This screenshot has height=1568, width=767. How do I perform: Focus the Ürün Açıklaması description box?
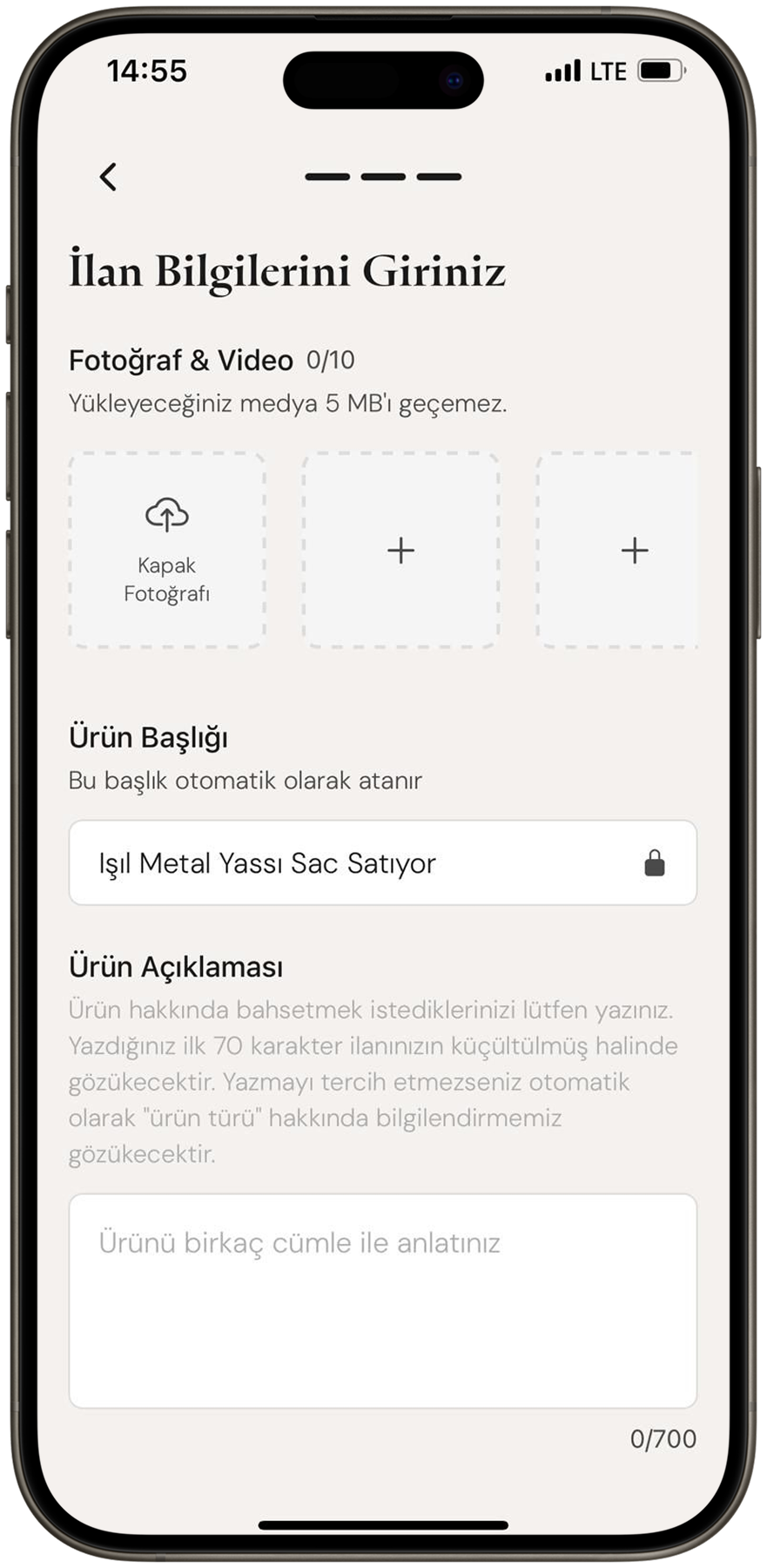click(x=382, y=1300)
